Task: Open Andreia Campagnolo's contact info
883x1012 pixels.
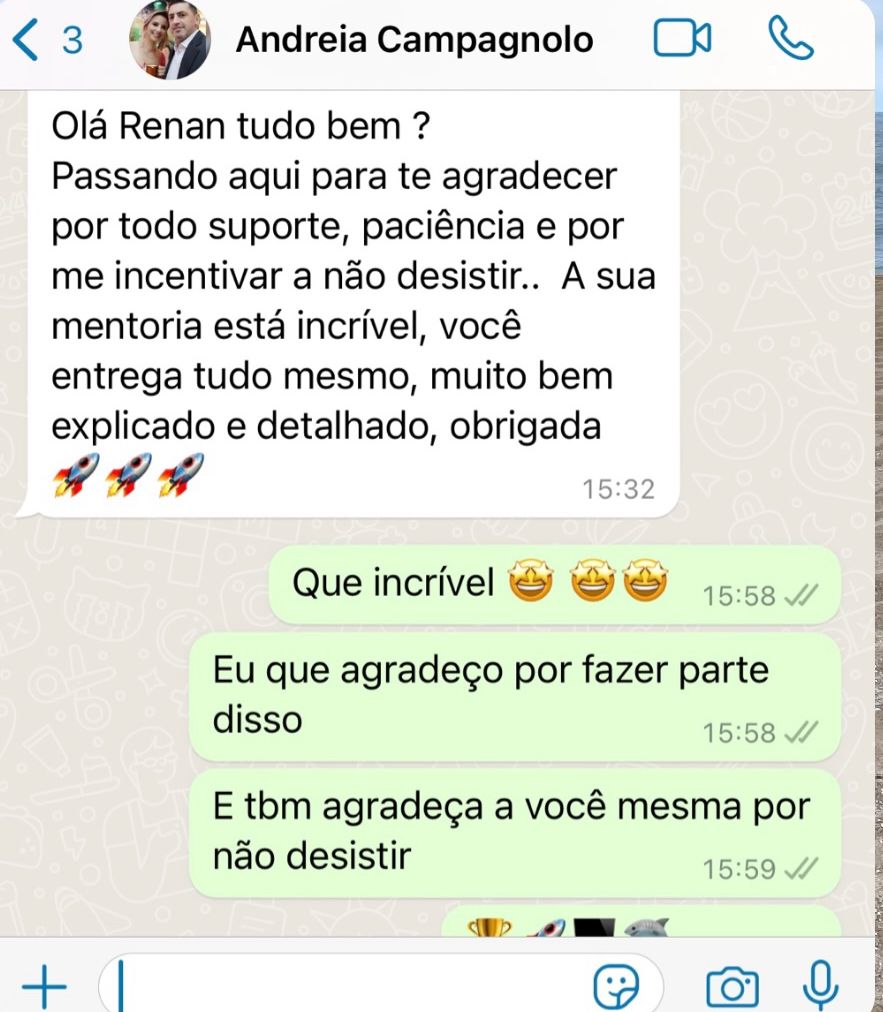Action: coord(414,41)
